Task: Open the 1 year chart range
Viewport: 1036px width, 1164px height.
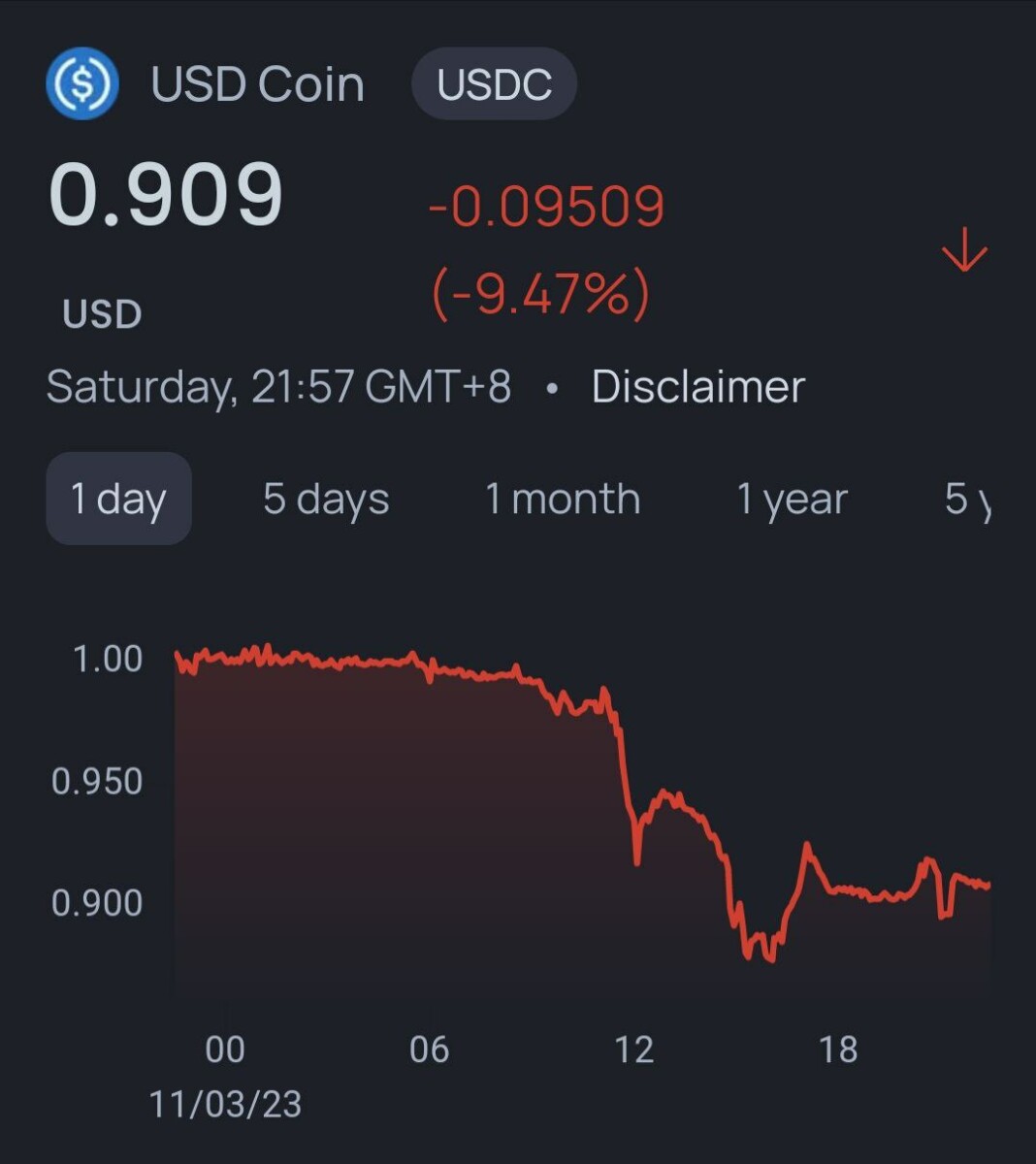Action: point(792,499)
